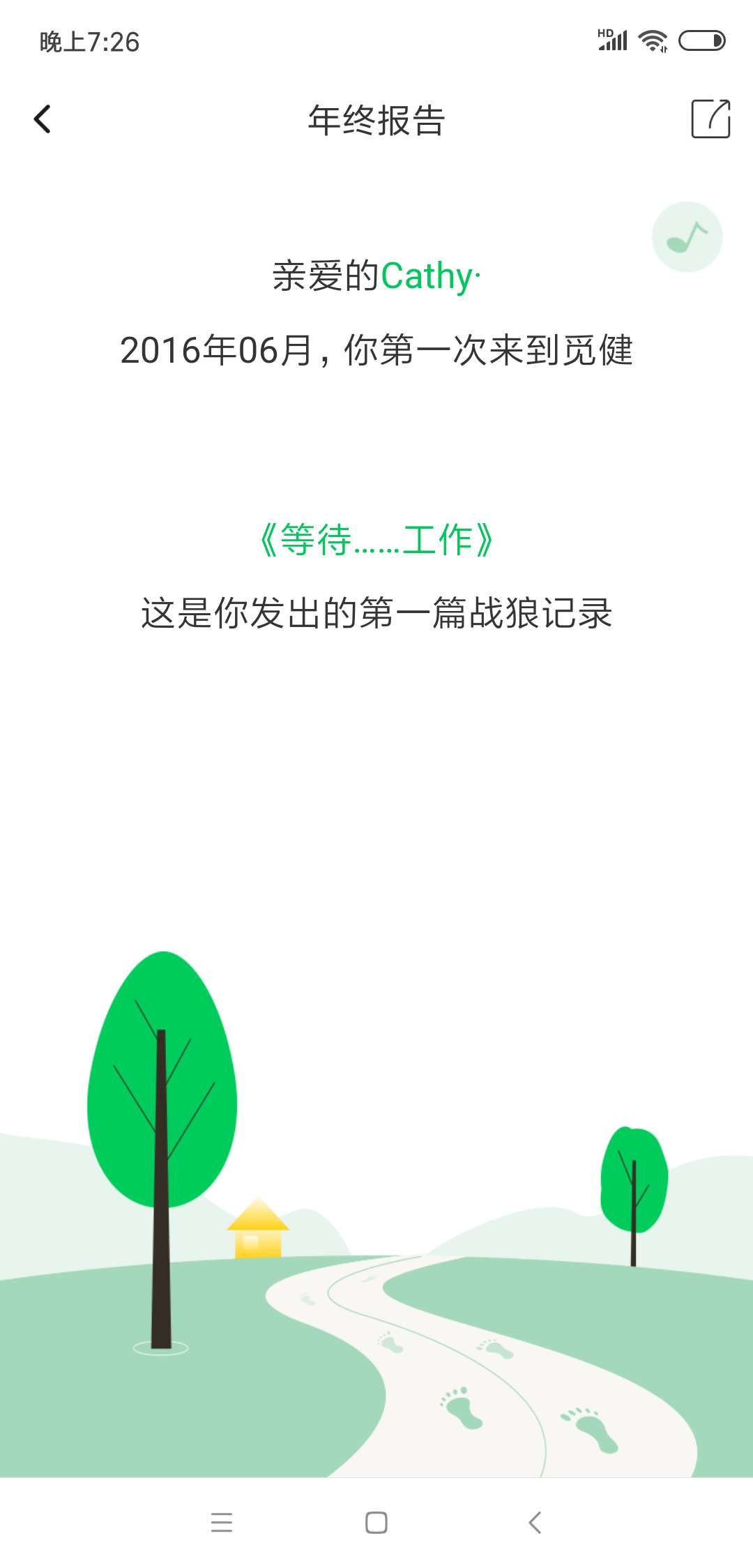Screen dimensions: 753x1568
Task: Toggle the background music playback
Action: 686,236
